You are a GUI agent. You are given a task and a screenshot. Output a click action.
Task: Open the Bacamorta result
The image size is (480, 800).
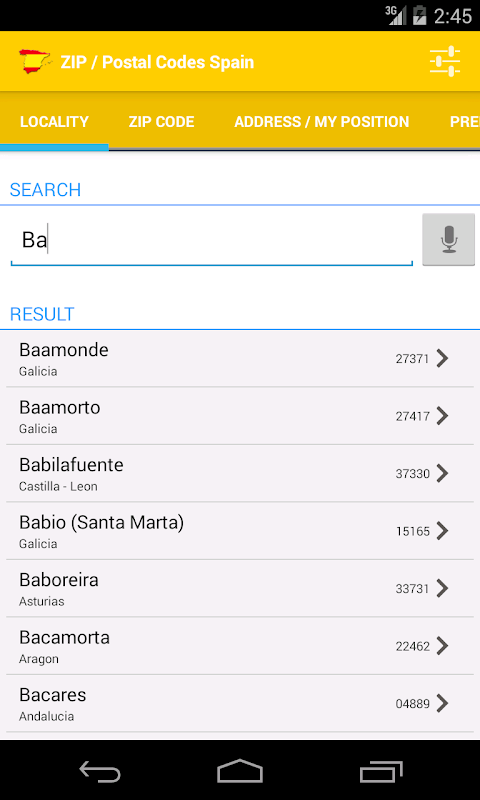240,646
